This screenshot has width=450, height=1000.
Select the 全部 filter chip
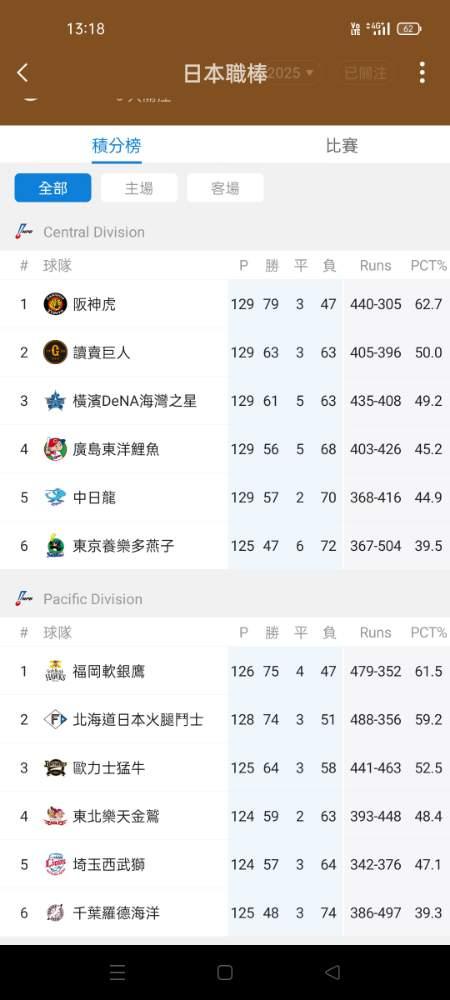[53, 188]
